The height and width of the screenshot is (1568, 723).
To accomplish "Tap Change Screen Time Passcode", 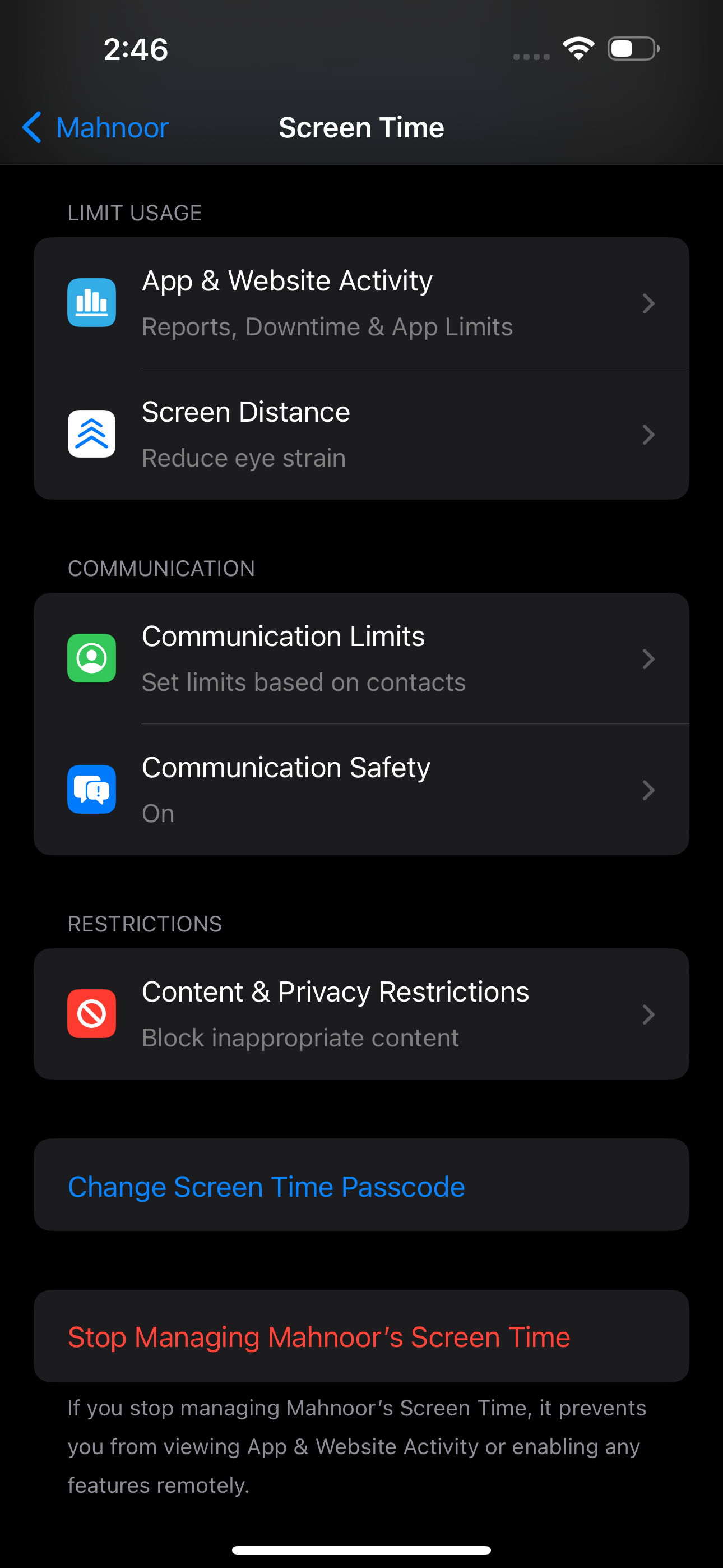I will 267,1185.
